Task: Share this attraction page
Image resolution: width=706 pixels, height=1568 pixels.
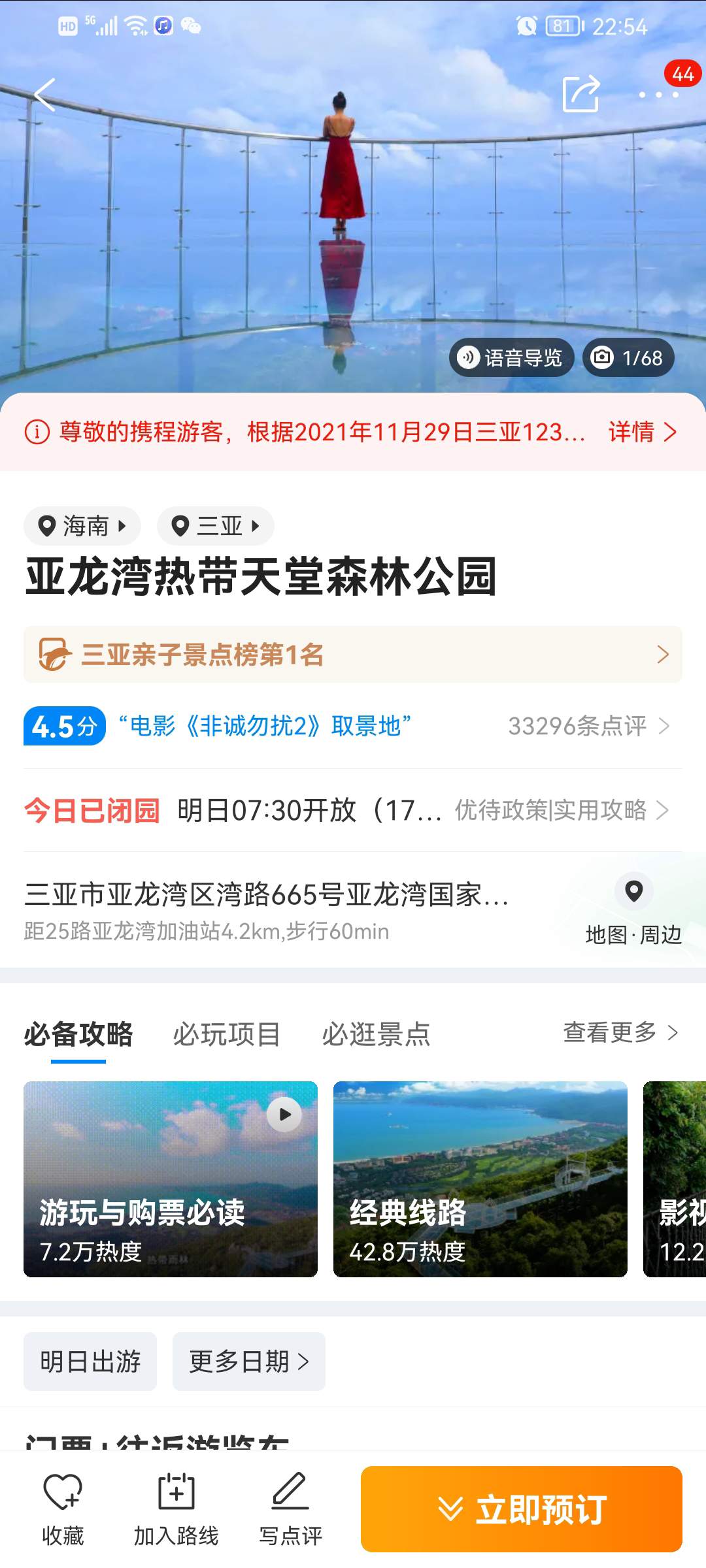Action: pyautogui.click(x=580, y=95)
